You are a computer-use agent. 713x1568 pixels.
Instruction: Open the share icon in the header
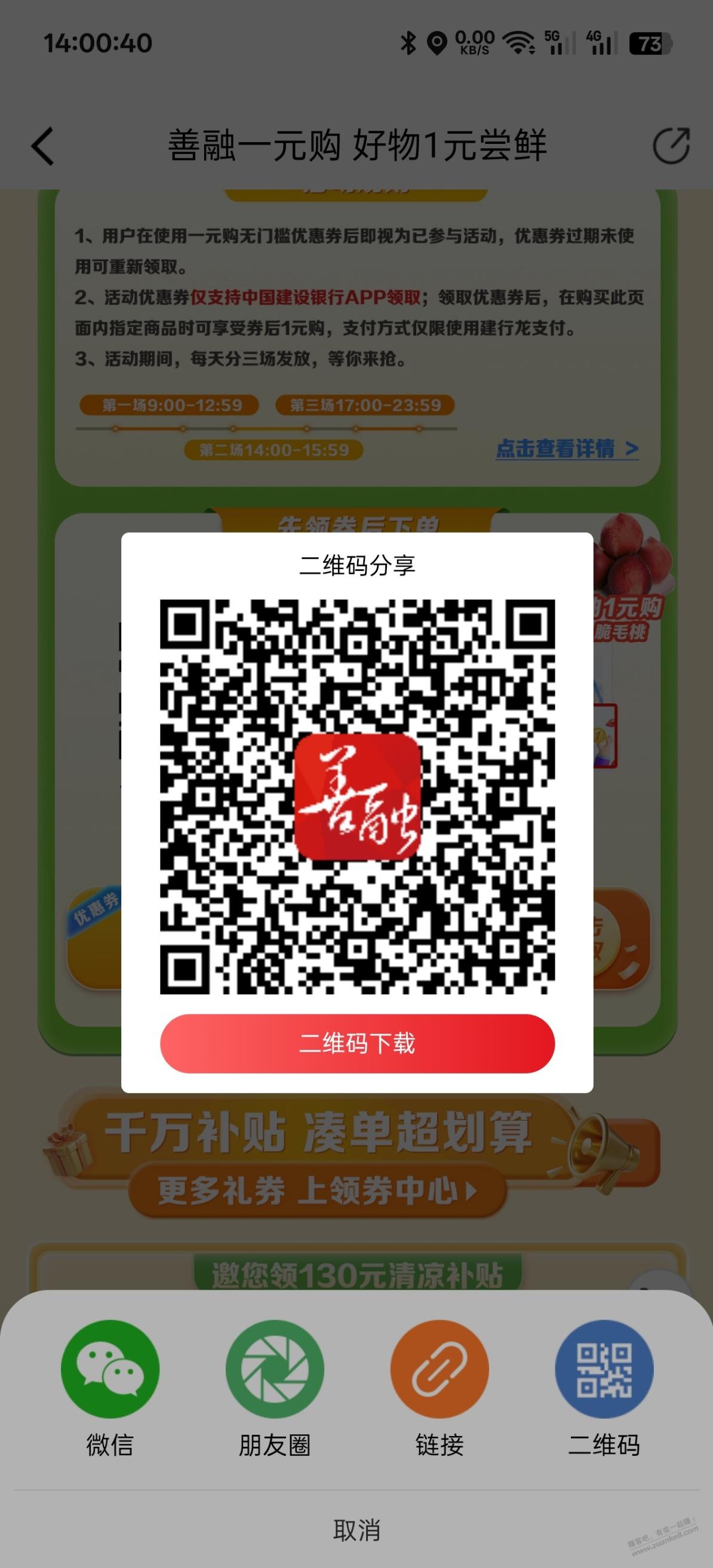(x=671, y=146)
